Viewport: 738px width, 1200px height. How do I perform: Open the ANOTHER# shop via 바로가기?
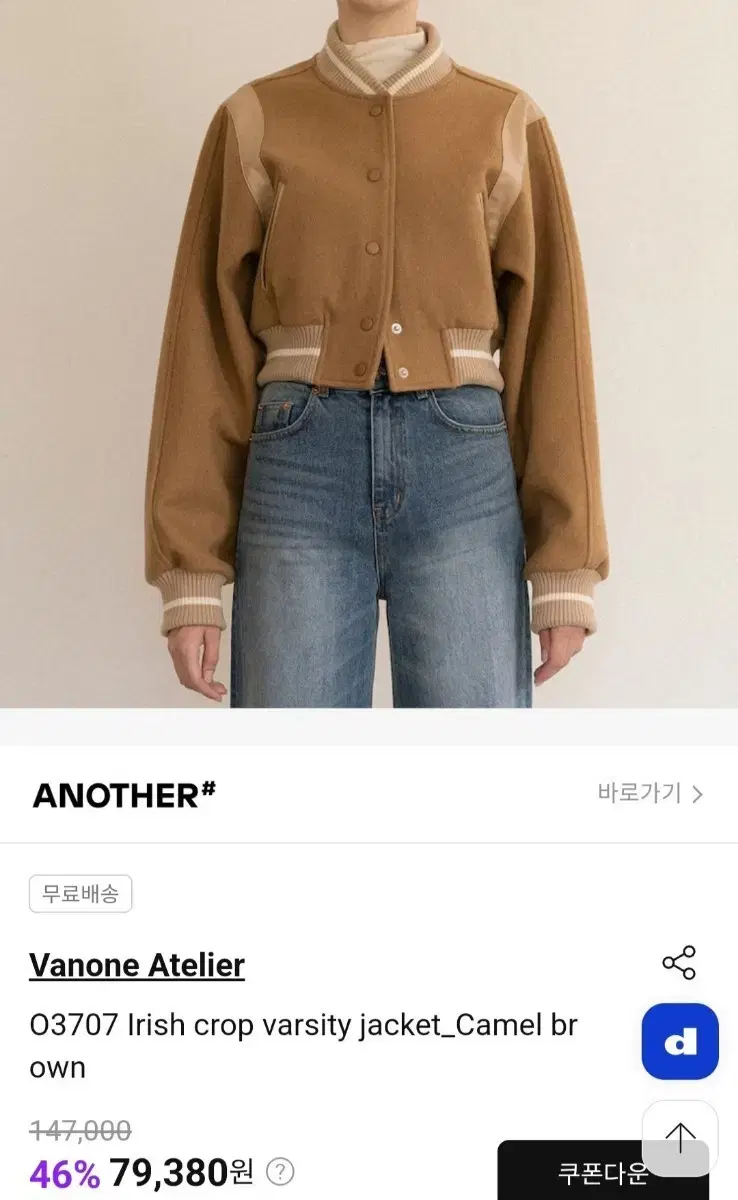coord(650,794)
